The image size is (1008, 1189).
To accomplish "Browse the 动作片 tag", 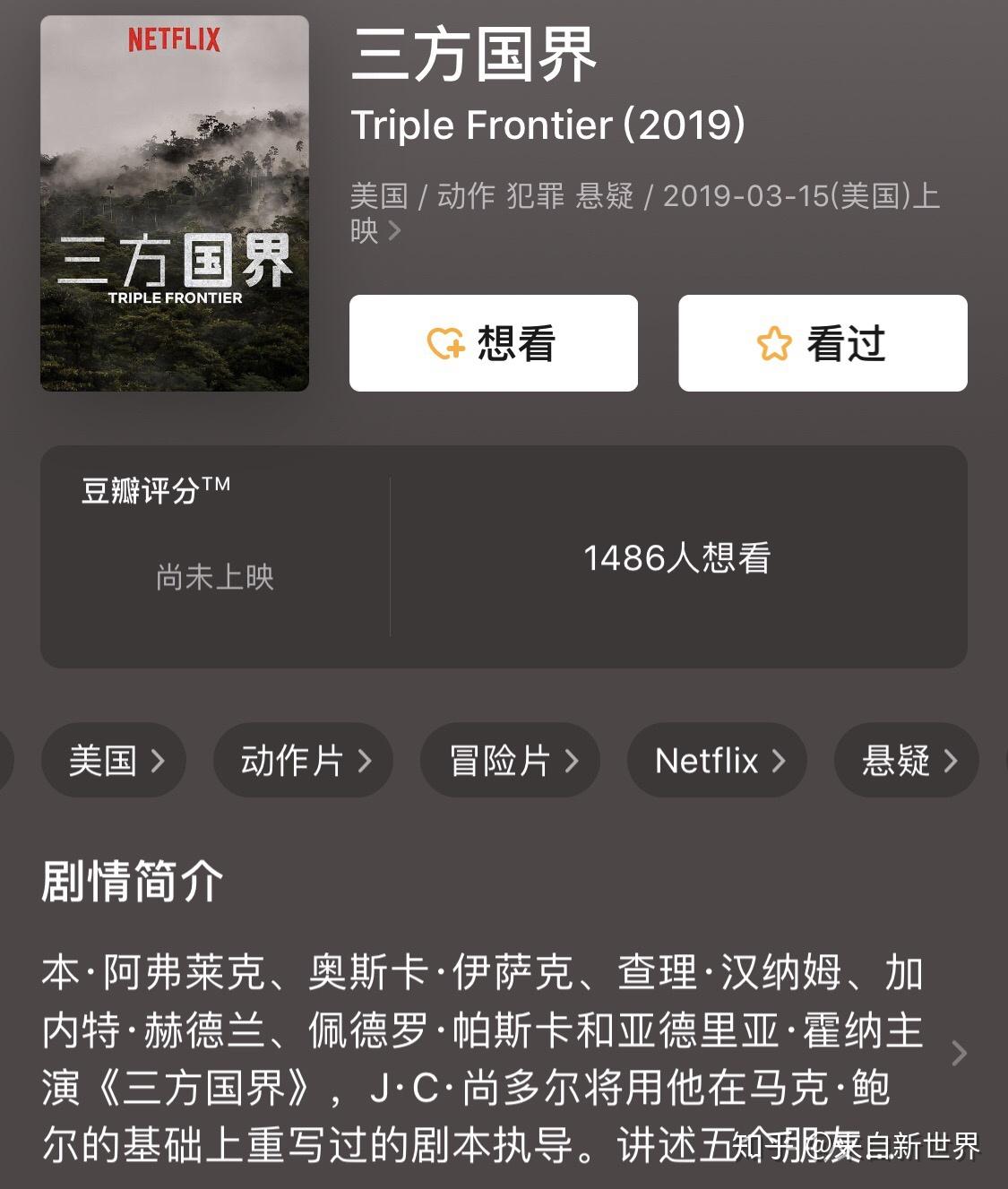I will 304,761.
